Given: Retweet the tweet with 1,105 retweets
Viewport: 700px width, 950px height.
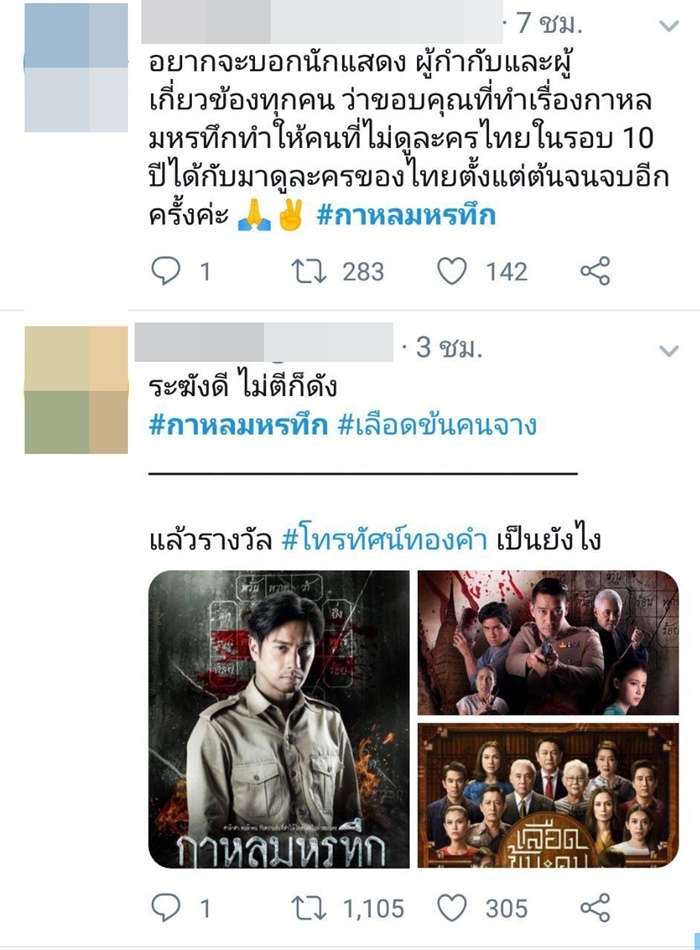Looking at the screenshot, I should (301, 907).
